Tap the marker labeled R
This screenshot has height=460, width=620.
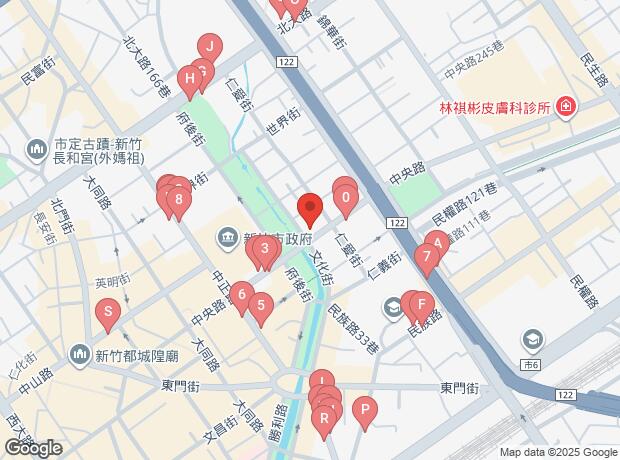click(x=324, y=419)
